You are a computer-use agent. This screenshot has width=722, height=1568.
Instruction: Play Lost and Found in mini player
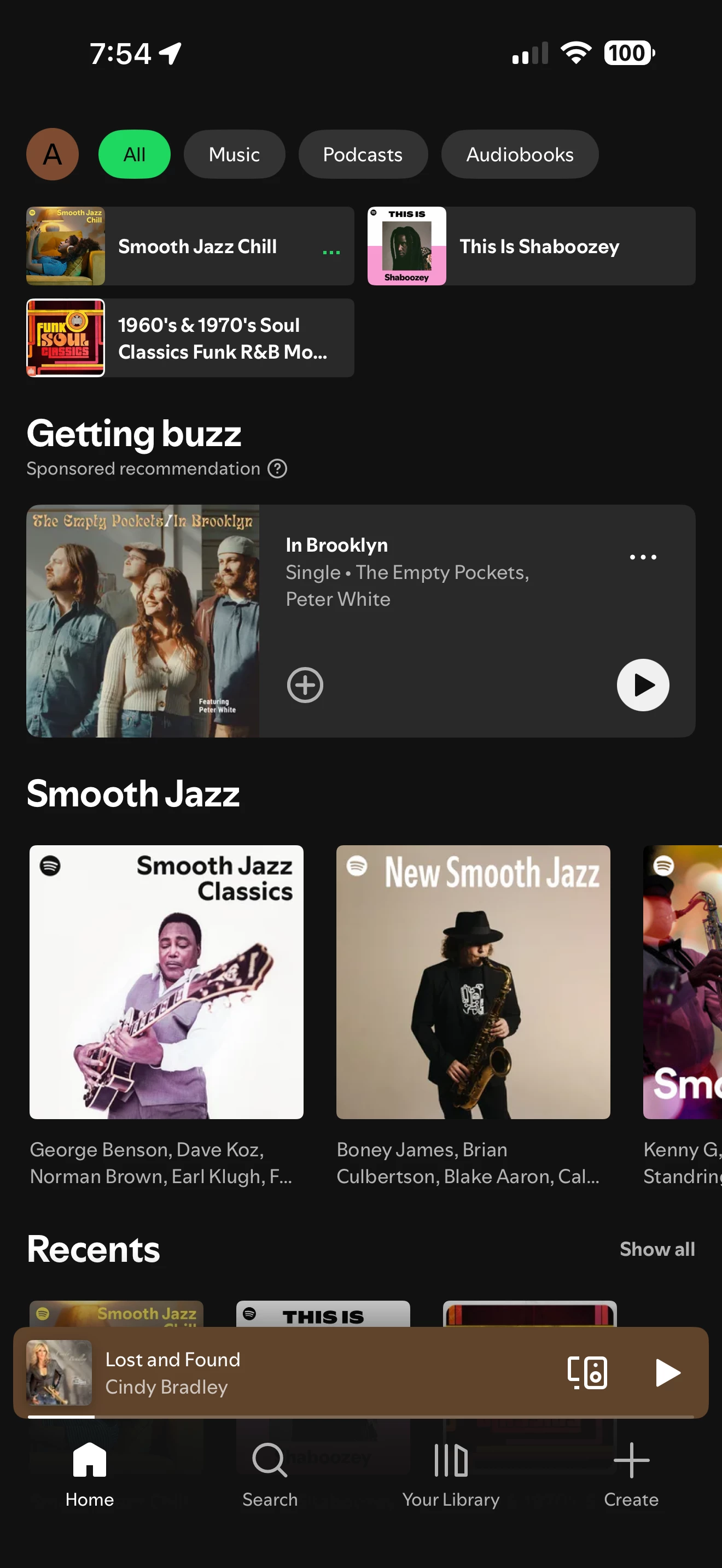[x=667, y=1373]
